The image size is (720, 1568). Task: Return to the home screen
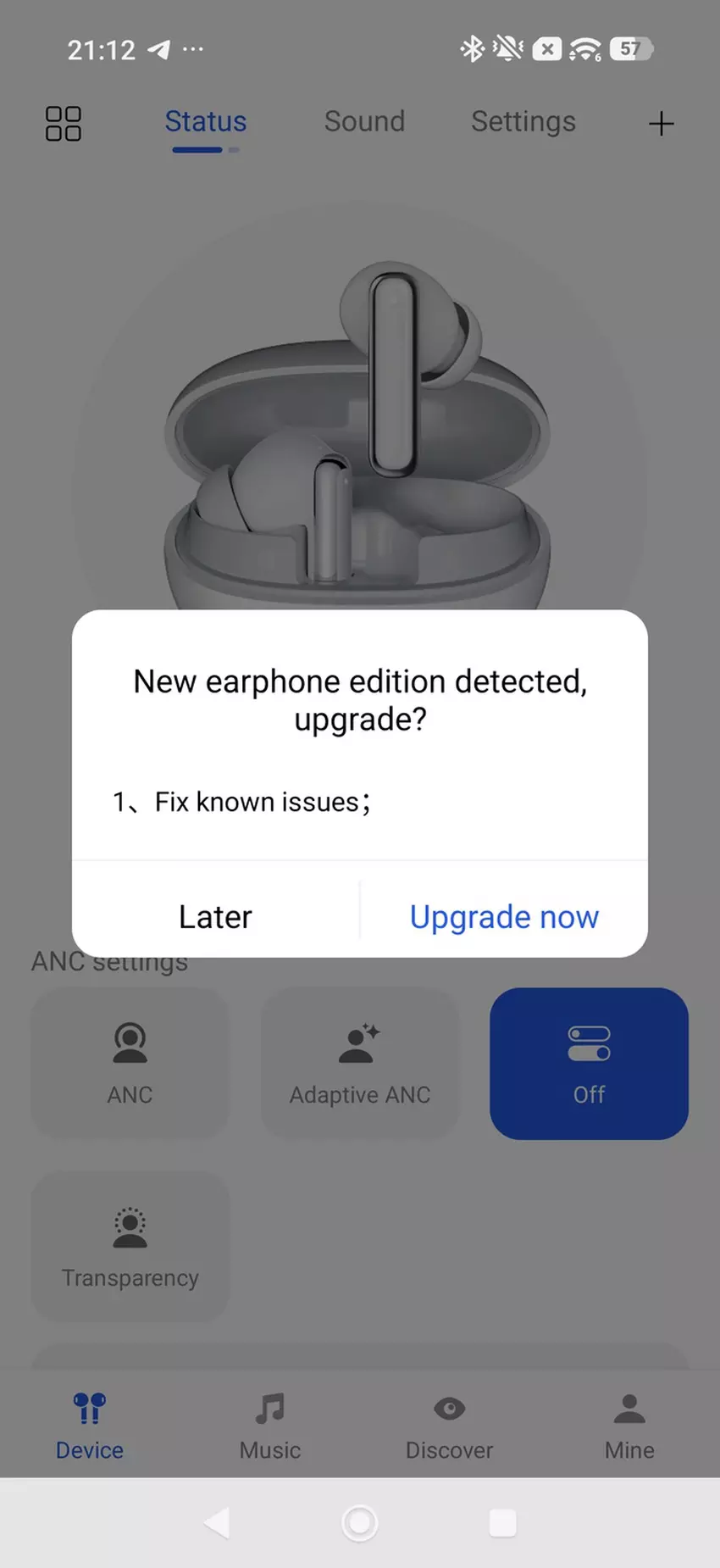(360, 1523)
